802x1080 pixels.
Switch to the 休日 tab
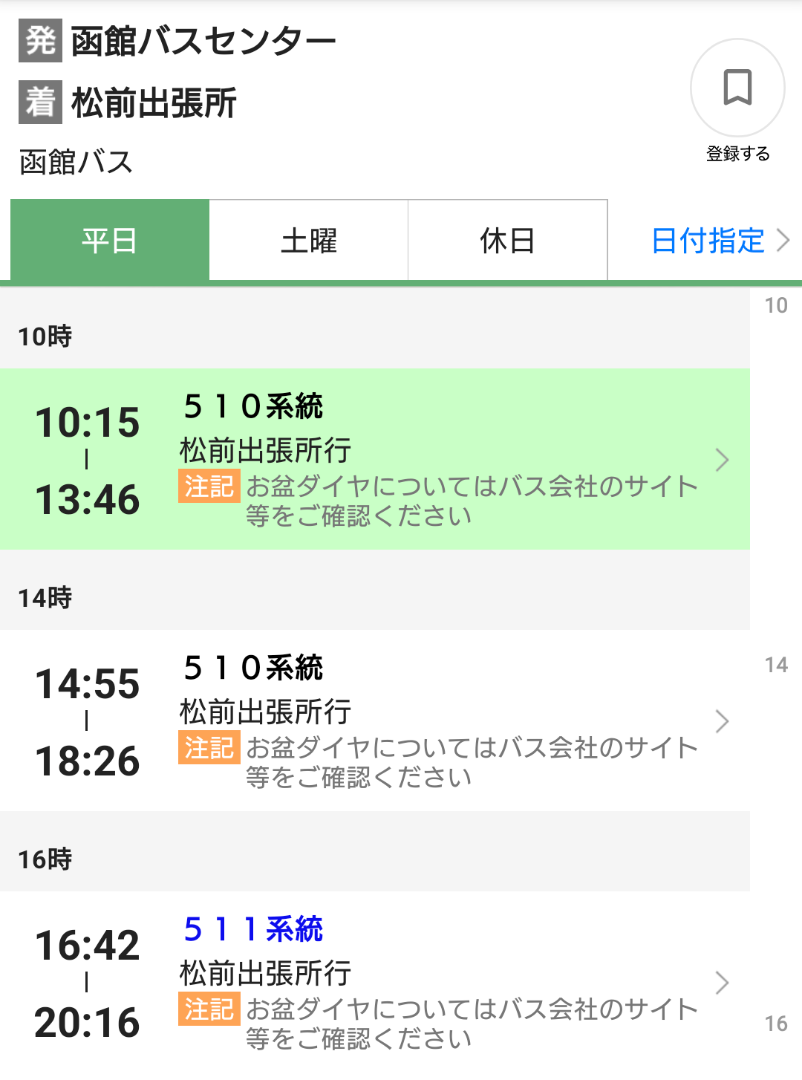[507, 241]
